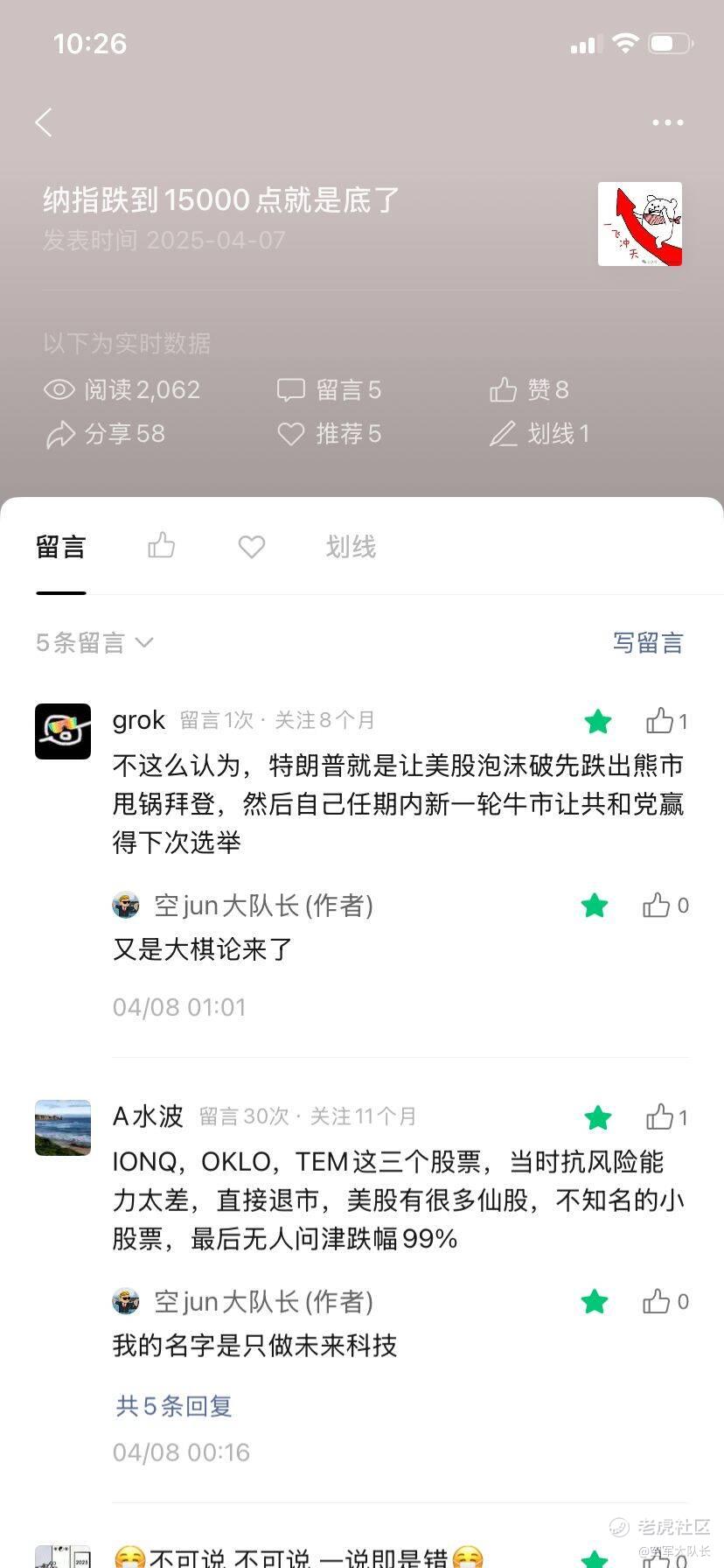Tap 写留言 to write a comment

pyautogui.click(x=647, y=642)
